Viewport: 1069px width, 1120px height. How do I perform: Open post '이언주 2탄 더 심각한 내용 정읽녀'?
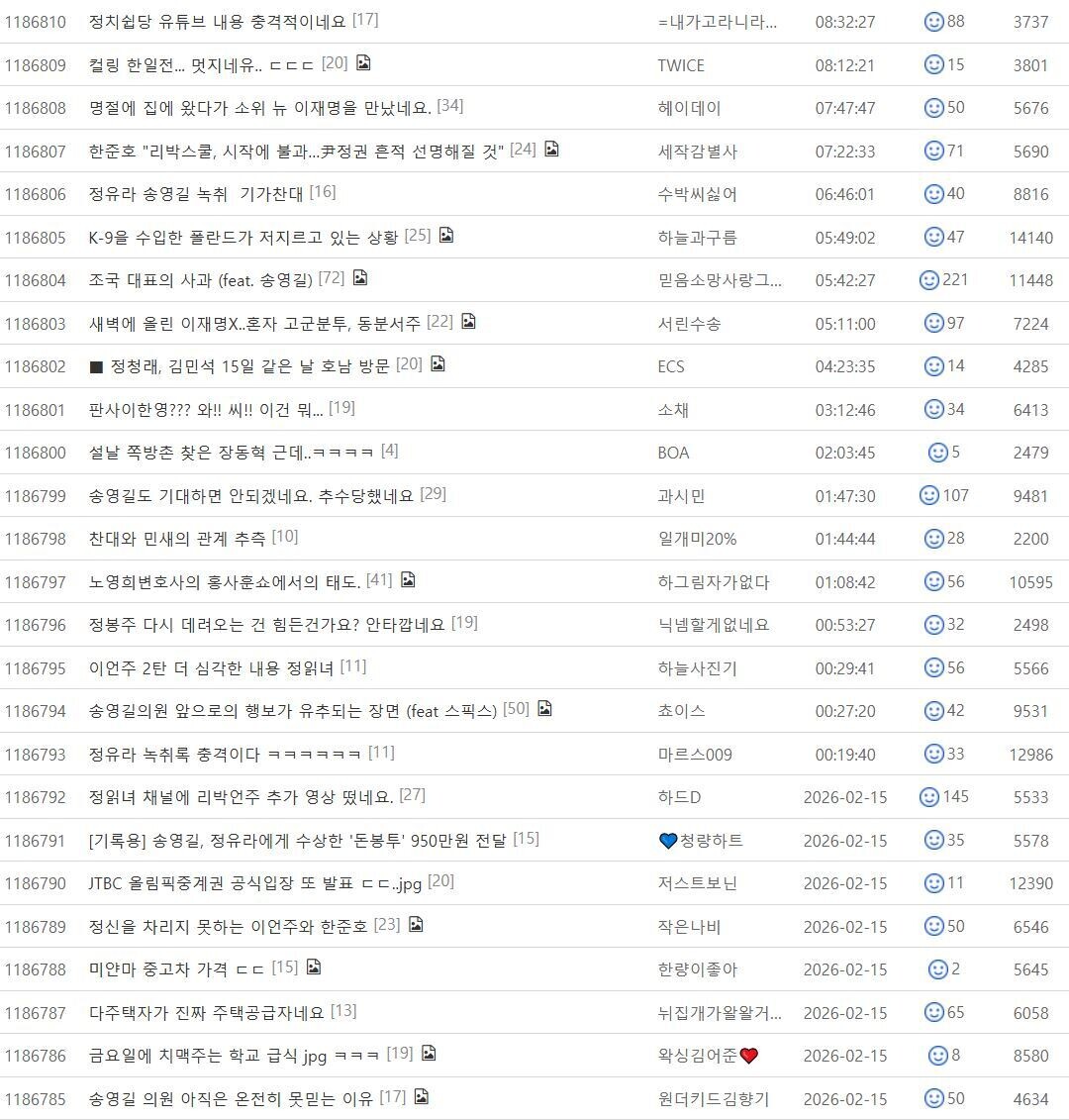point(212,667)
